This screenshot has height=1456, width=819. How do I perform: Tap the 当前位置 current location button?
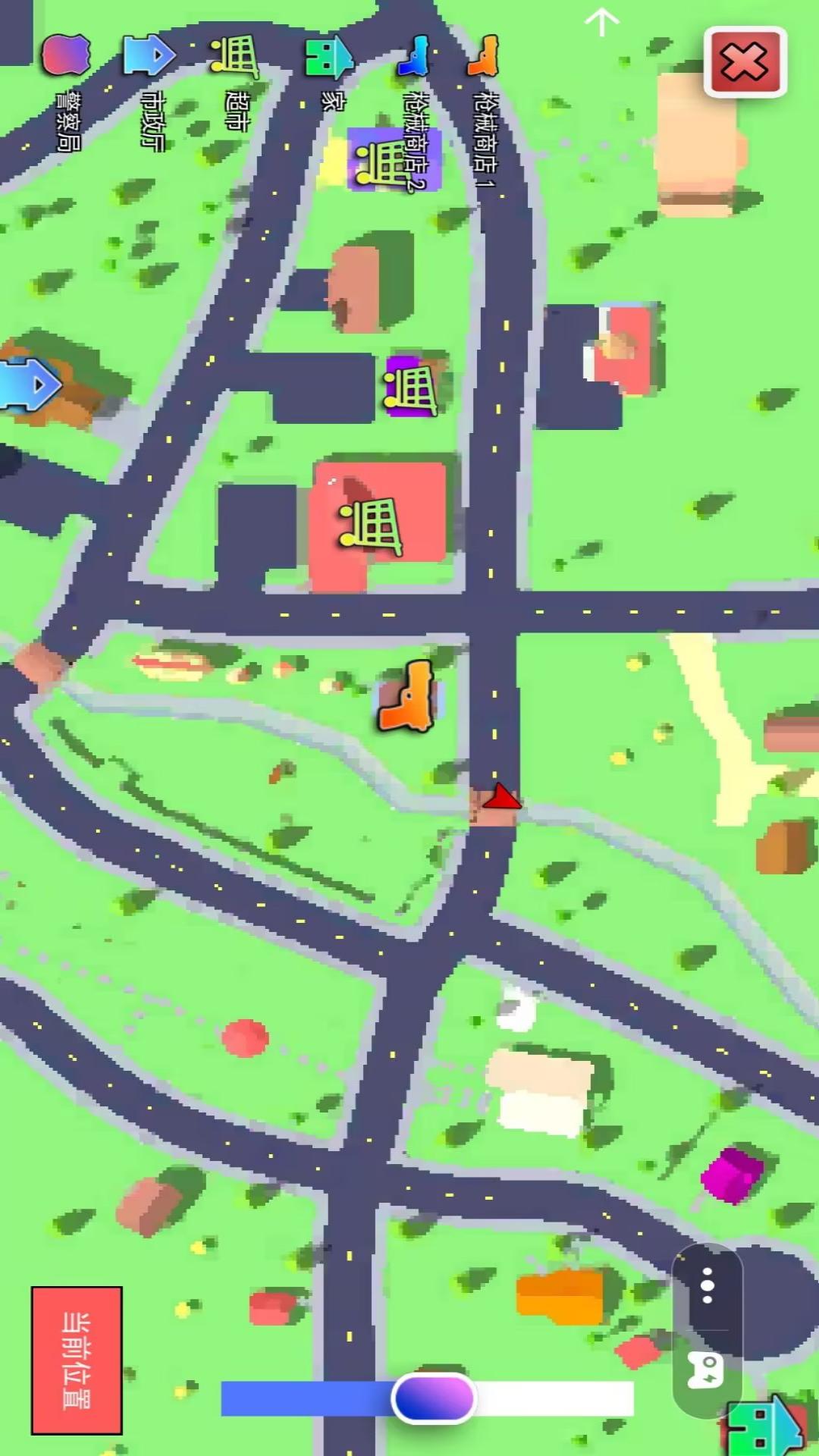[77, 1360]
